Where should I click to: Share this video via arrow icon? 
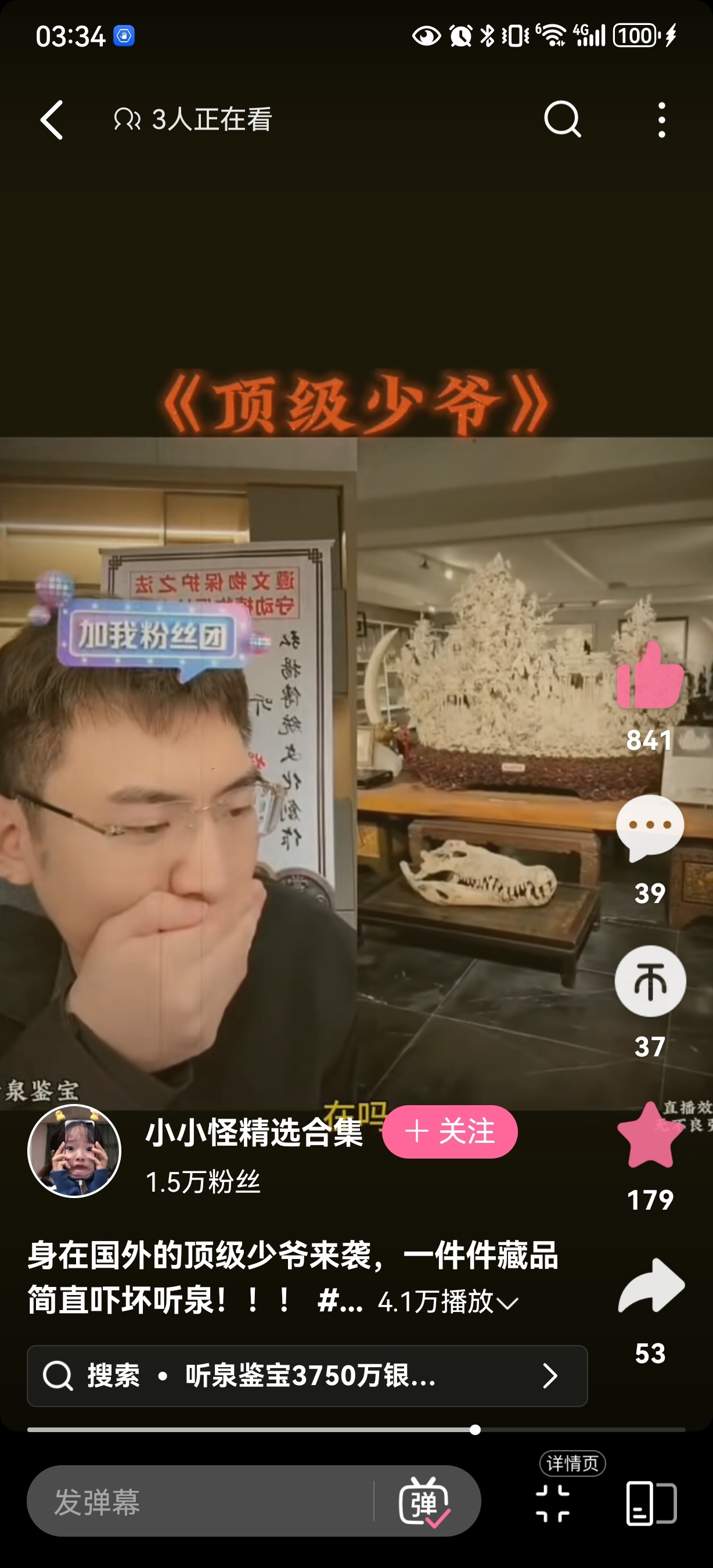[651, 1287]
